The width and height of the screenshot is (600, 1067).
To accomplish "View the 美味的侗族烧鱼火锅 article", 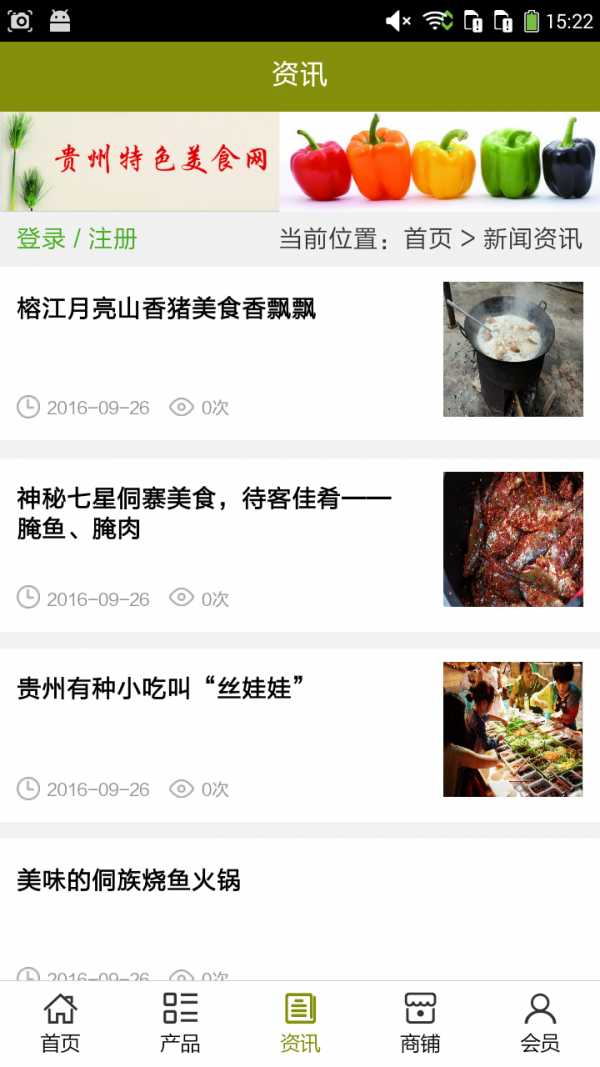I will tap(129, 880).
